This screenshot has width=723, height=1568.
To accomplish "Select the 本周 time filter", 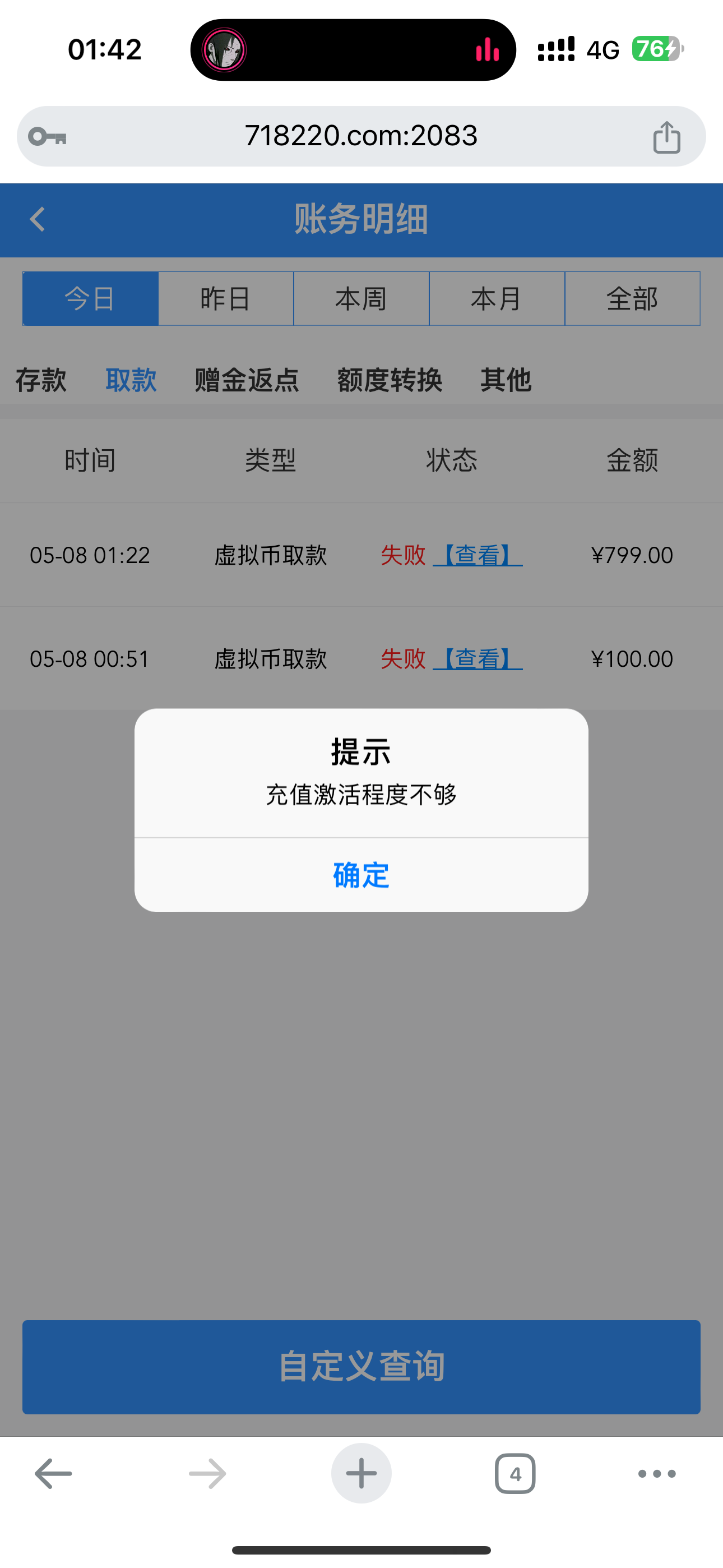I will click(x=361, y=298).
